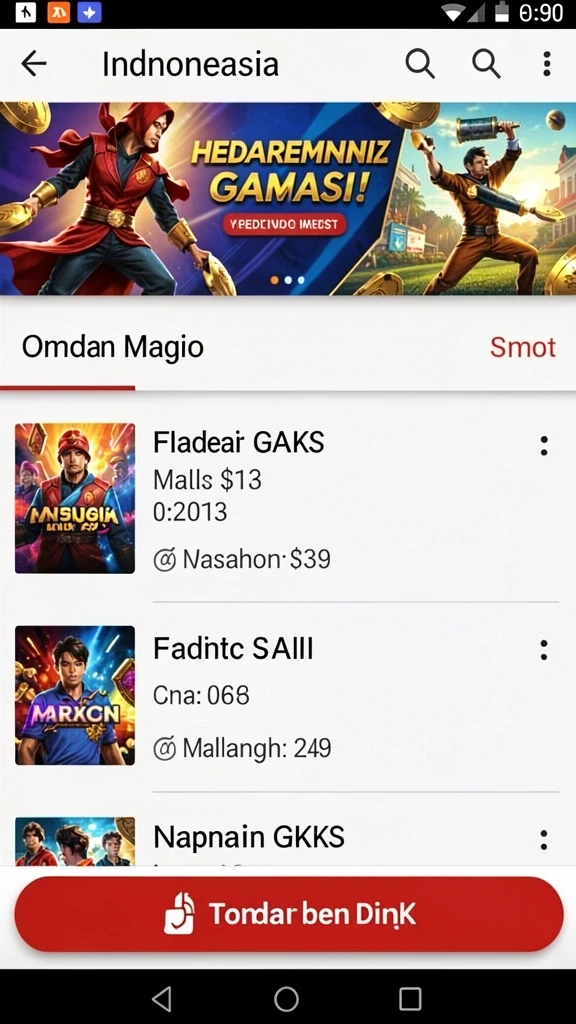Screen dimensions: 576x1024
Task: Tap the banner page indicator dots
Action: point(288,280)
